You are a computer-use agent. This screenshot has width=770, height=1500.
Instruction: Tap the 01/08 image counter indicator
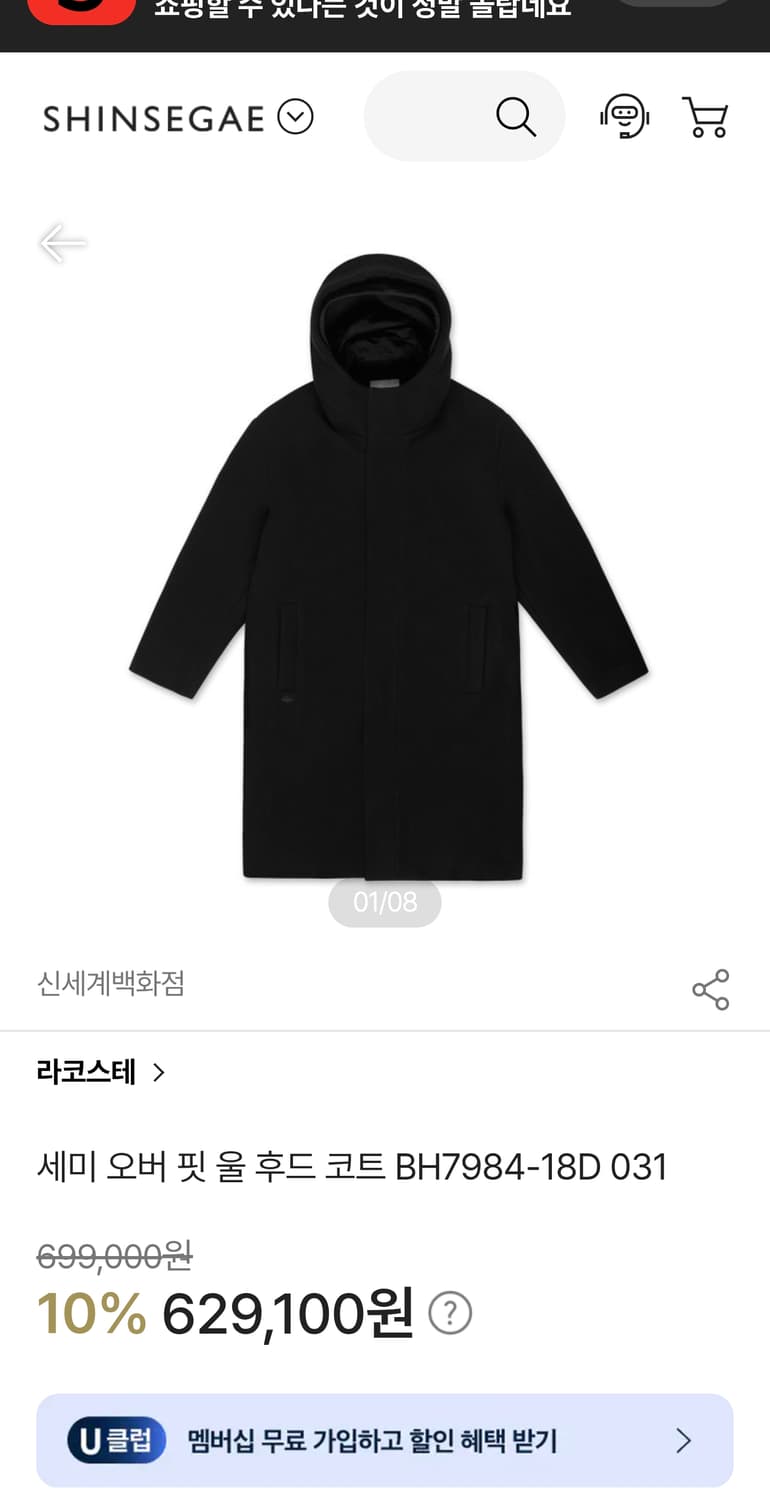pos(385,901)
